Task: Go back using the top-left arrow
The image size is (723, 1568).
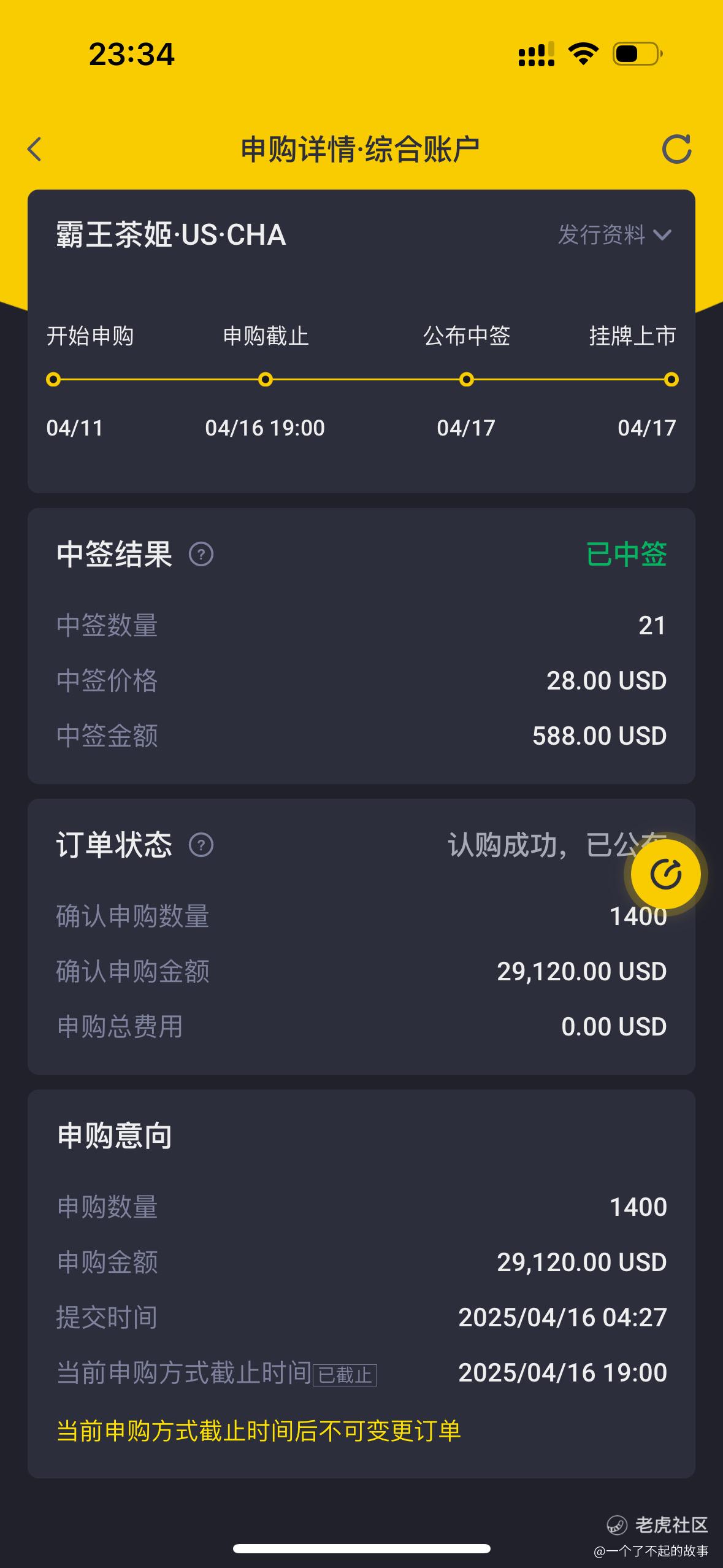Action: click(x=35, y=149)
